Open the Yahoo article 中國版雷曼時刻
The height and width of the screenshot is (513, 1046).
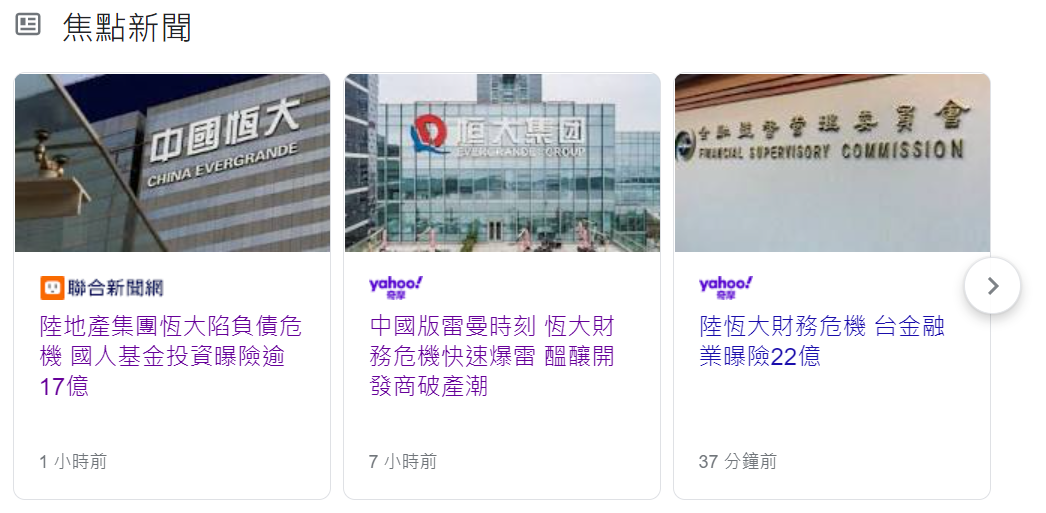[492, 355]
